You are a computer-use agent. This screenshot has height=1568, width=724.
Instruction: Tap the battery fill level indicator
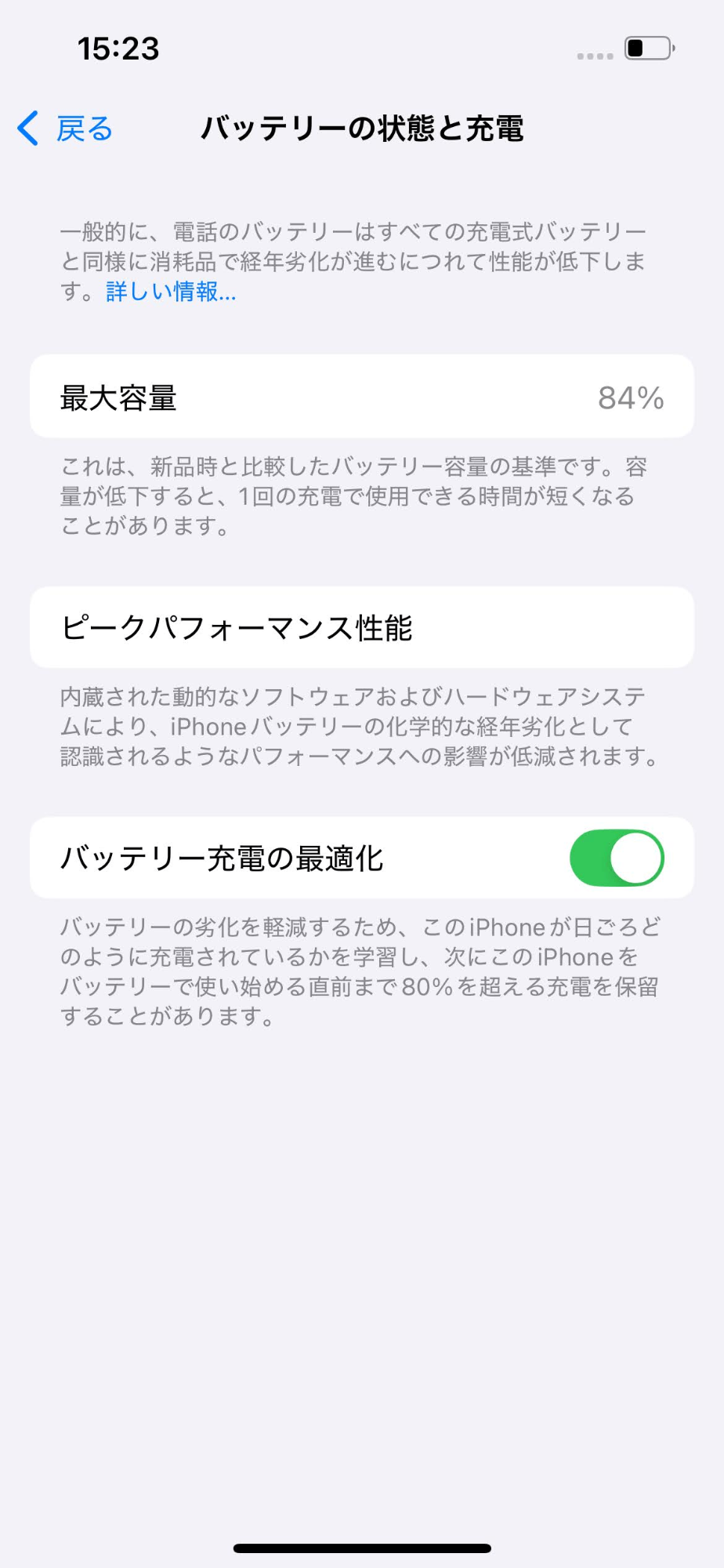636,49
